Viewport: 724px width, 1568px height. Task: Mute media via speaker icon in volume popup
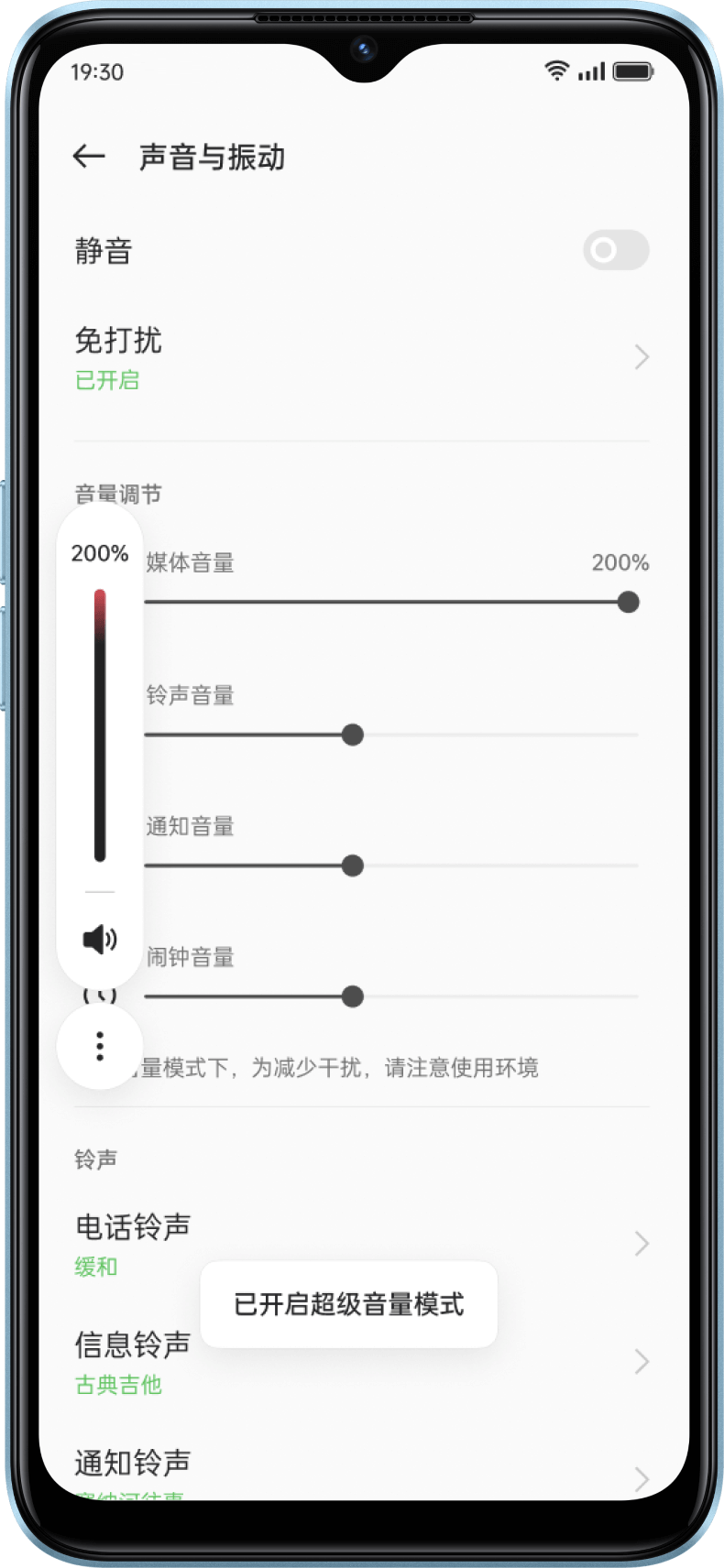pyautogui.click(x=100, y=939)
